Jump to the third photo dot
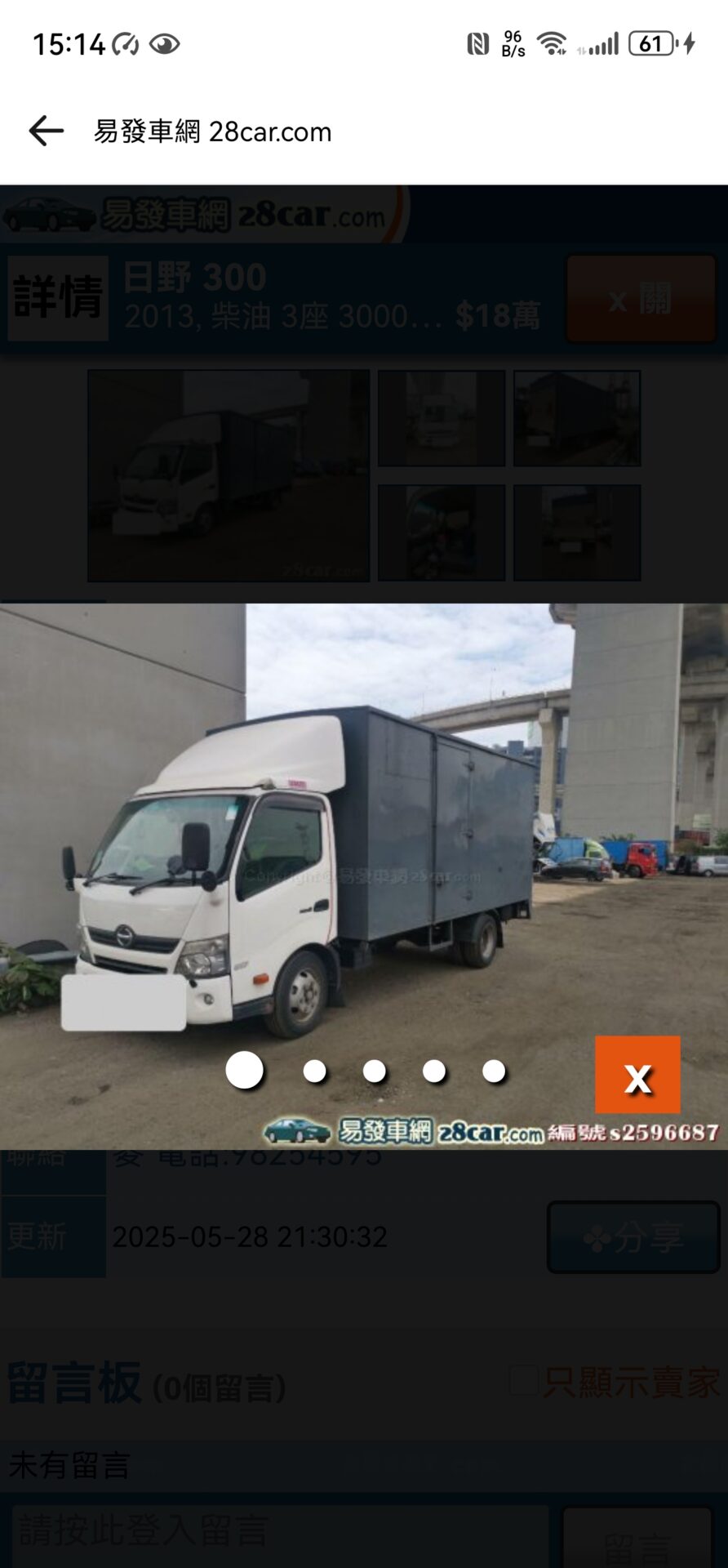 point(375,1071)
